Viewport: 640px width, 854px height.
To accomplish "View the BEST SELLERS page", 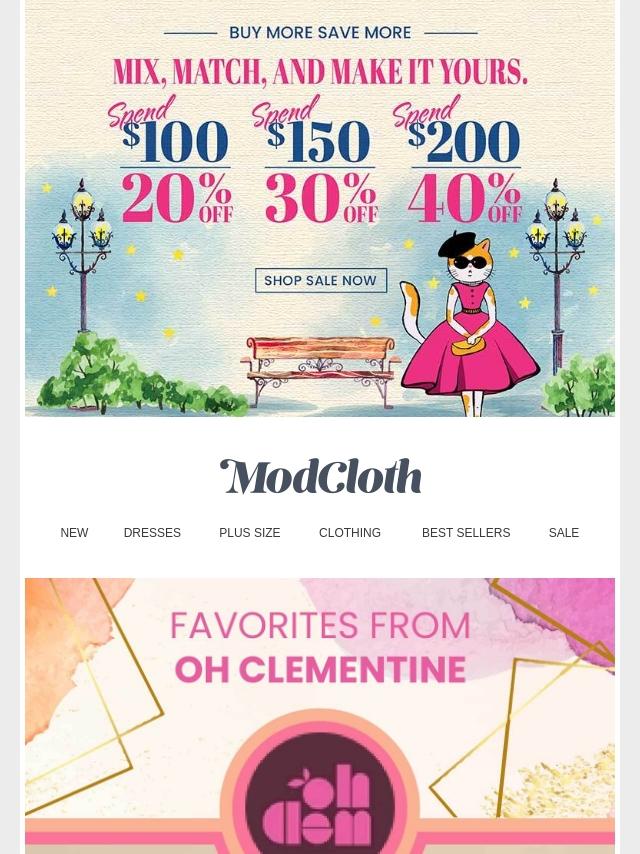I will click(x=465, y=533).
